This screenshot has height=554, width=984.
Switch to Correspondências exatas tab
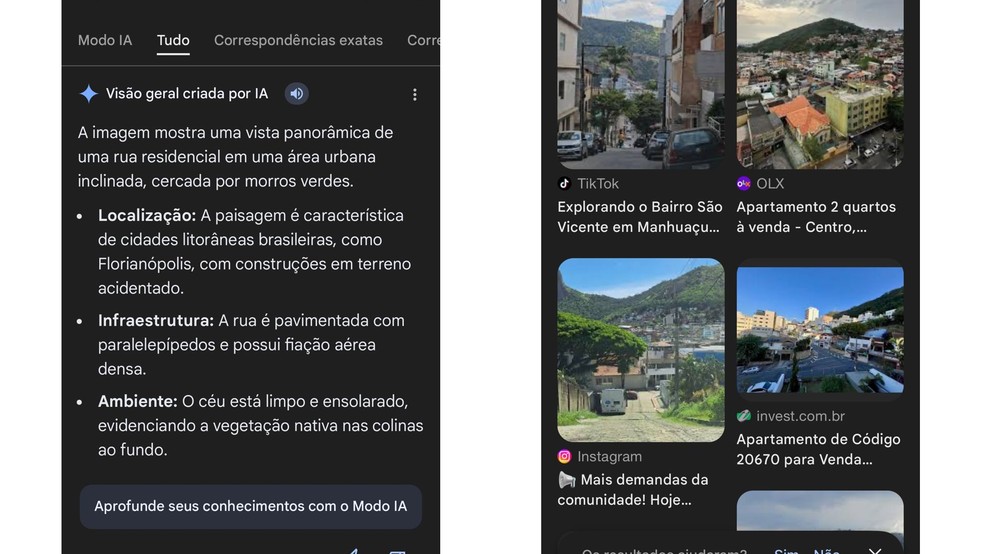coord(298,41)
